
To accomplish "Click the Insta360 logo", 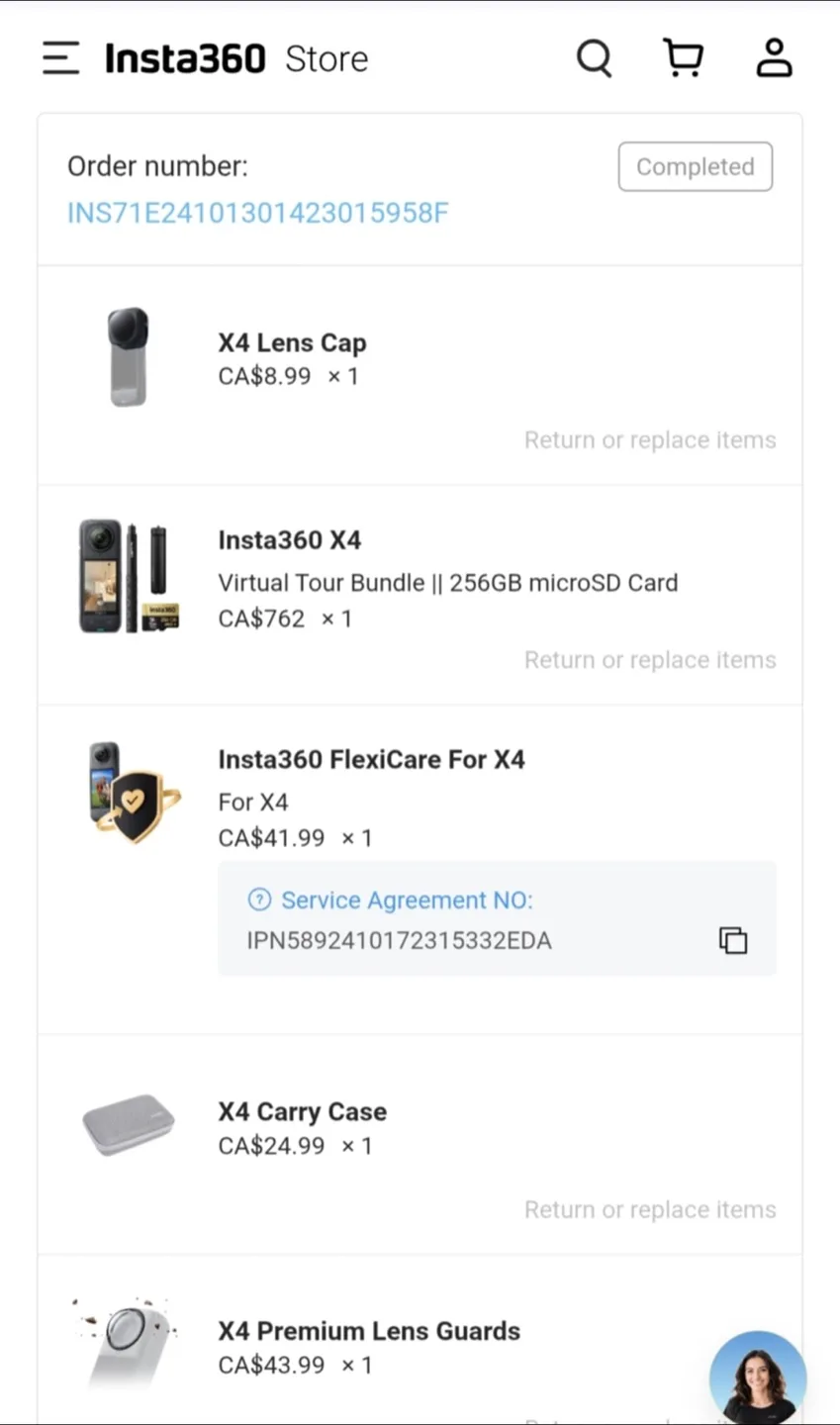I will click(x=185, y=58).
